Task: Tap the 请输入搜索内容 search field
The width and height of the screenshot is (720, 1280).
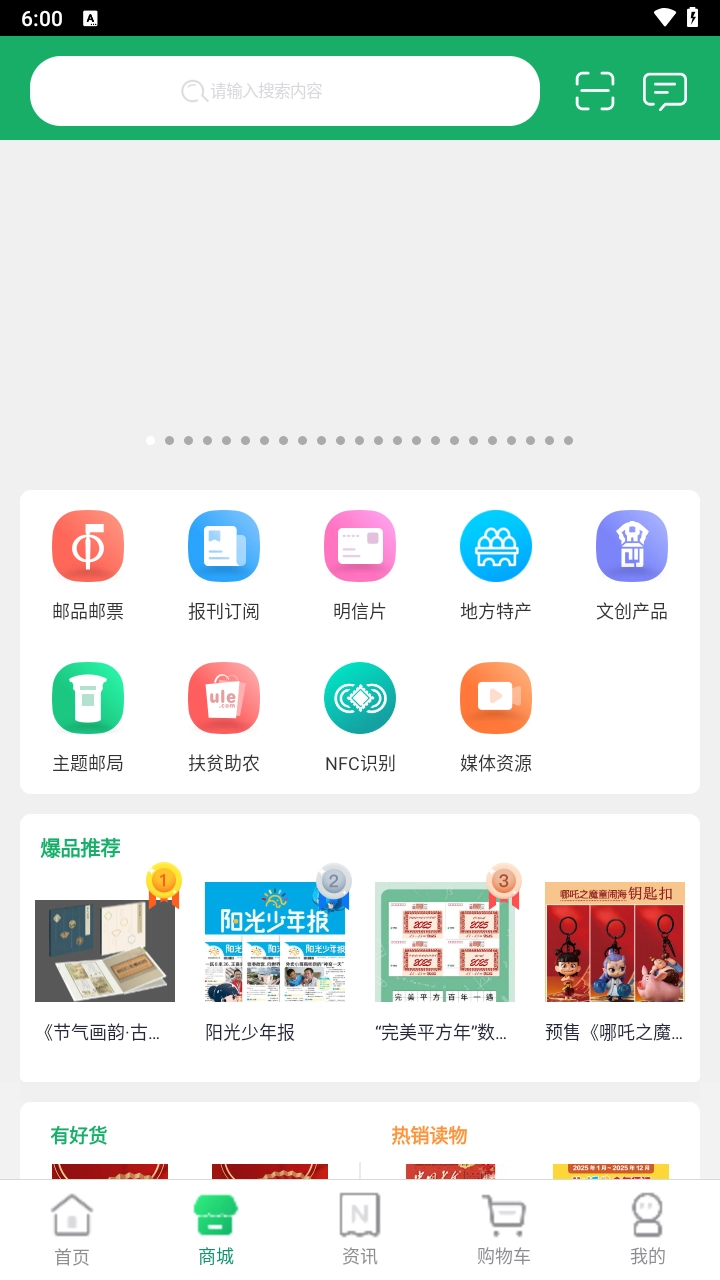Action: (x=284, y=90)
